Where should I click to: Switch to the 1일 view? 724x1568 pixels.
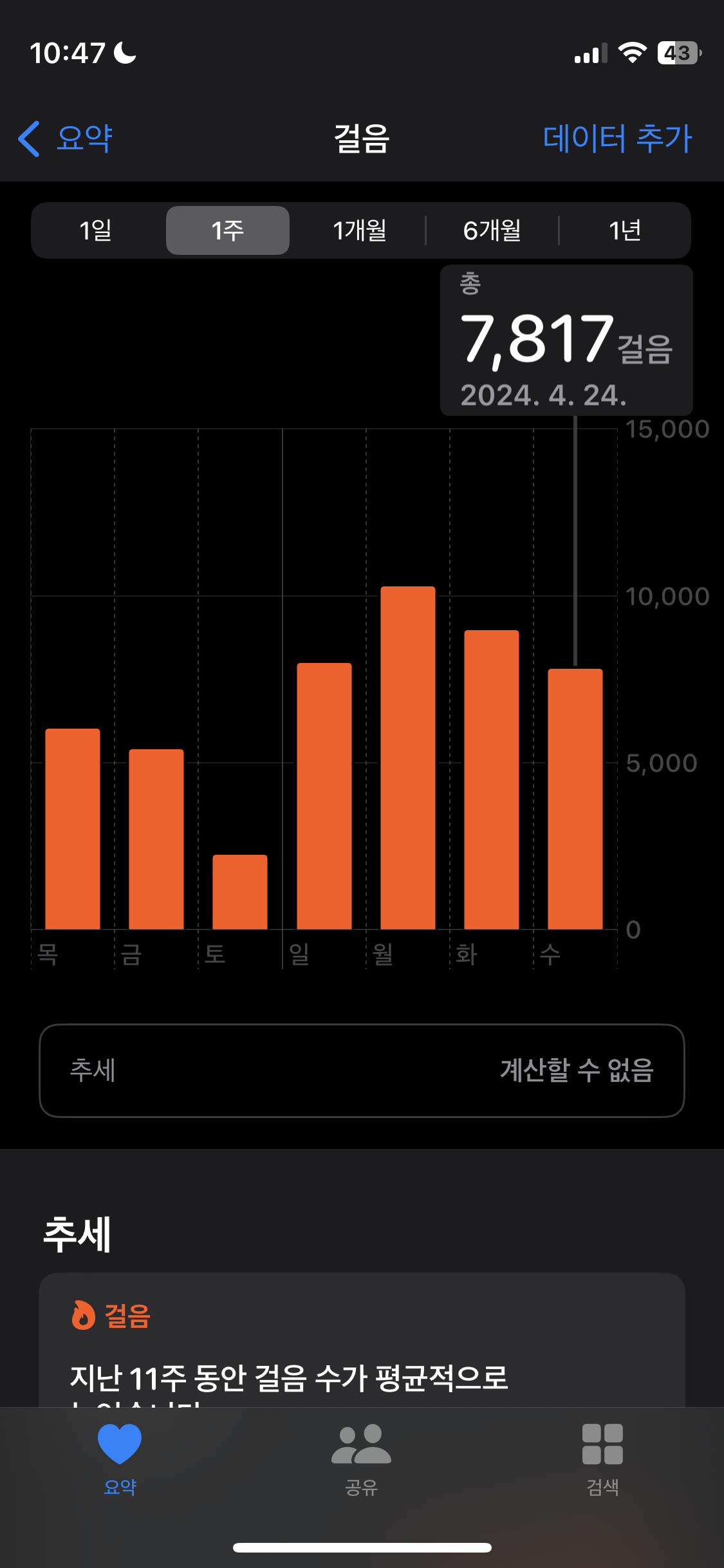click(x=96, y=230)
